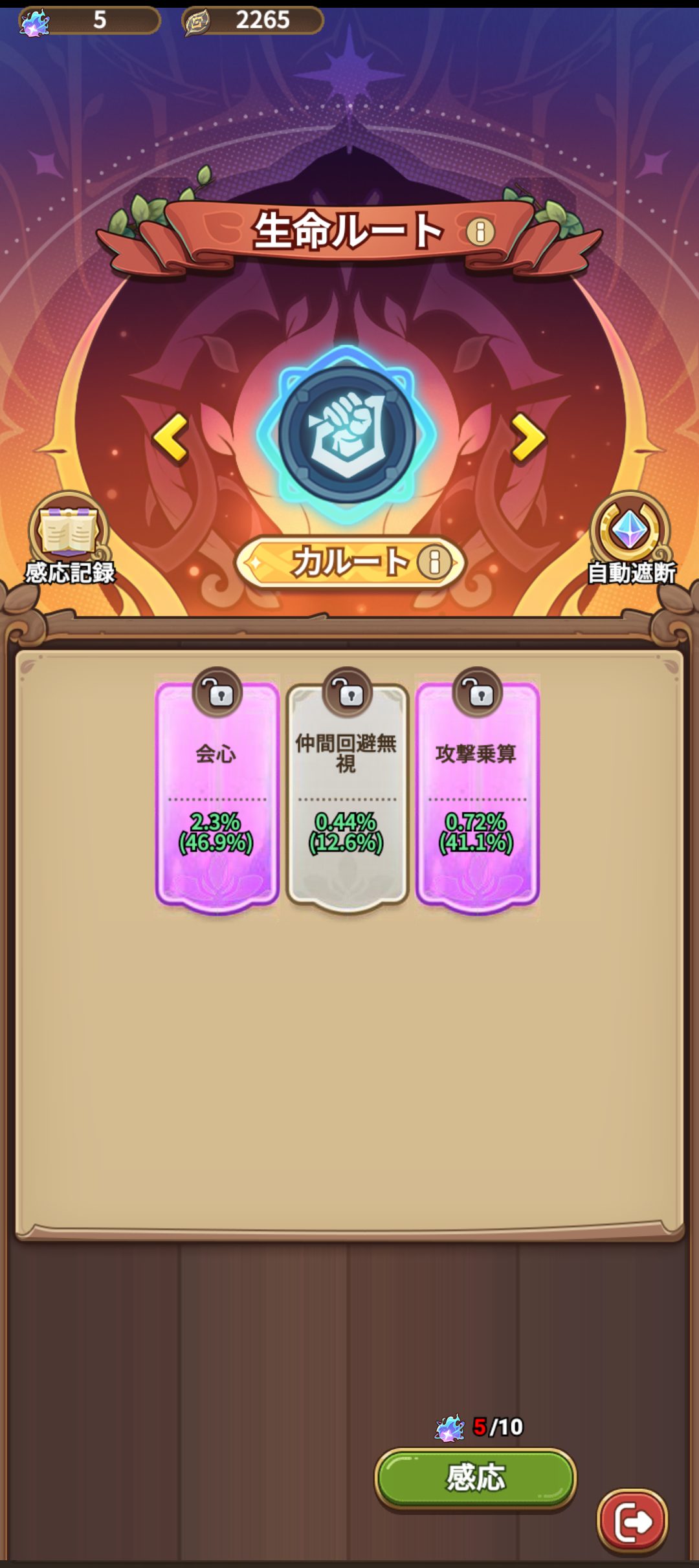Exit screen with red exit button
699x1568 pixels.
point(632,1521)
